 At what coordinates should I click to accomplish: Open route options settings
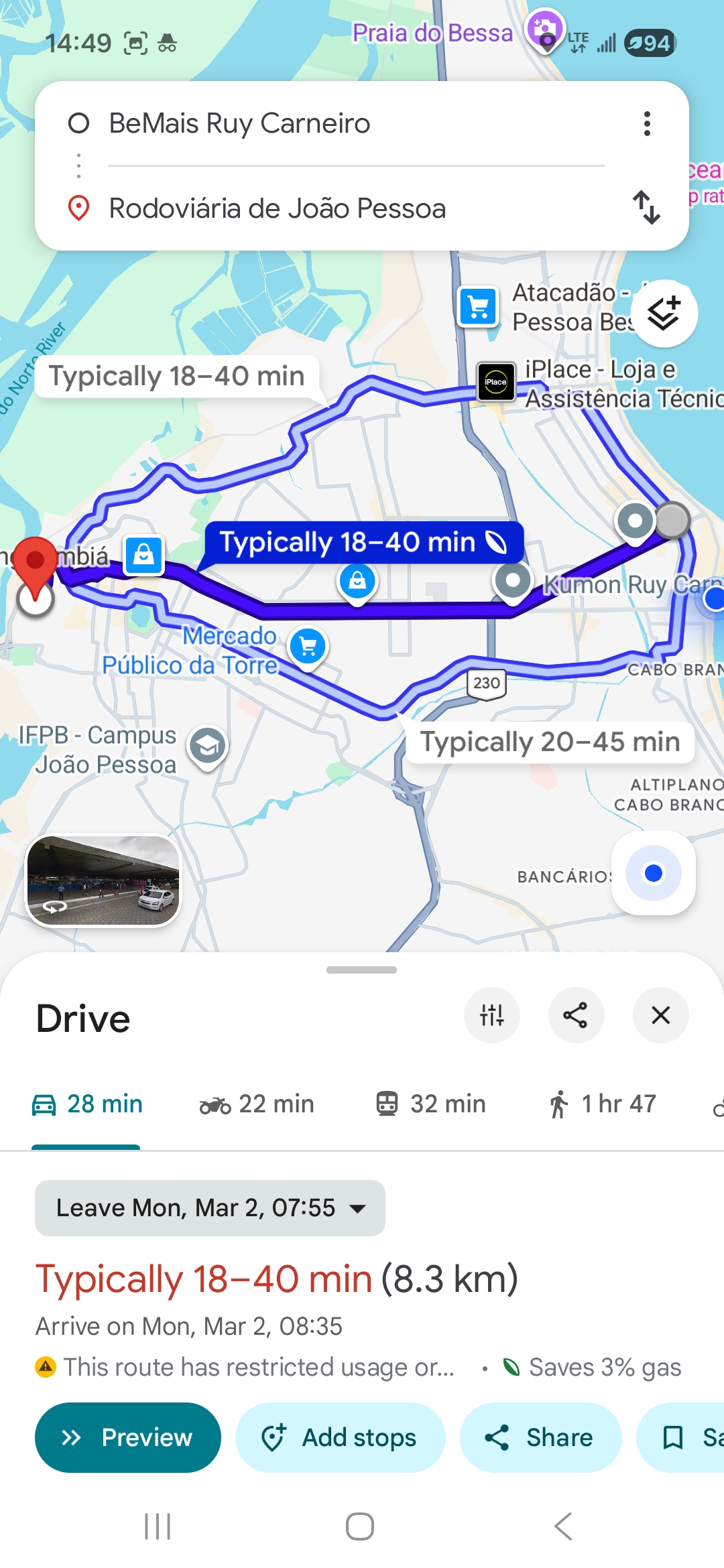(x=492, y=1015)
